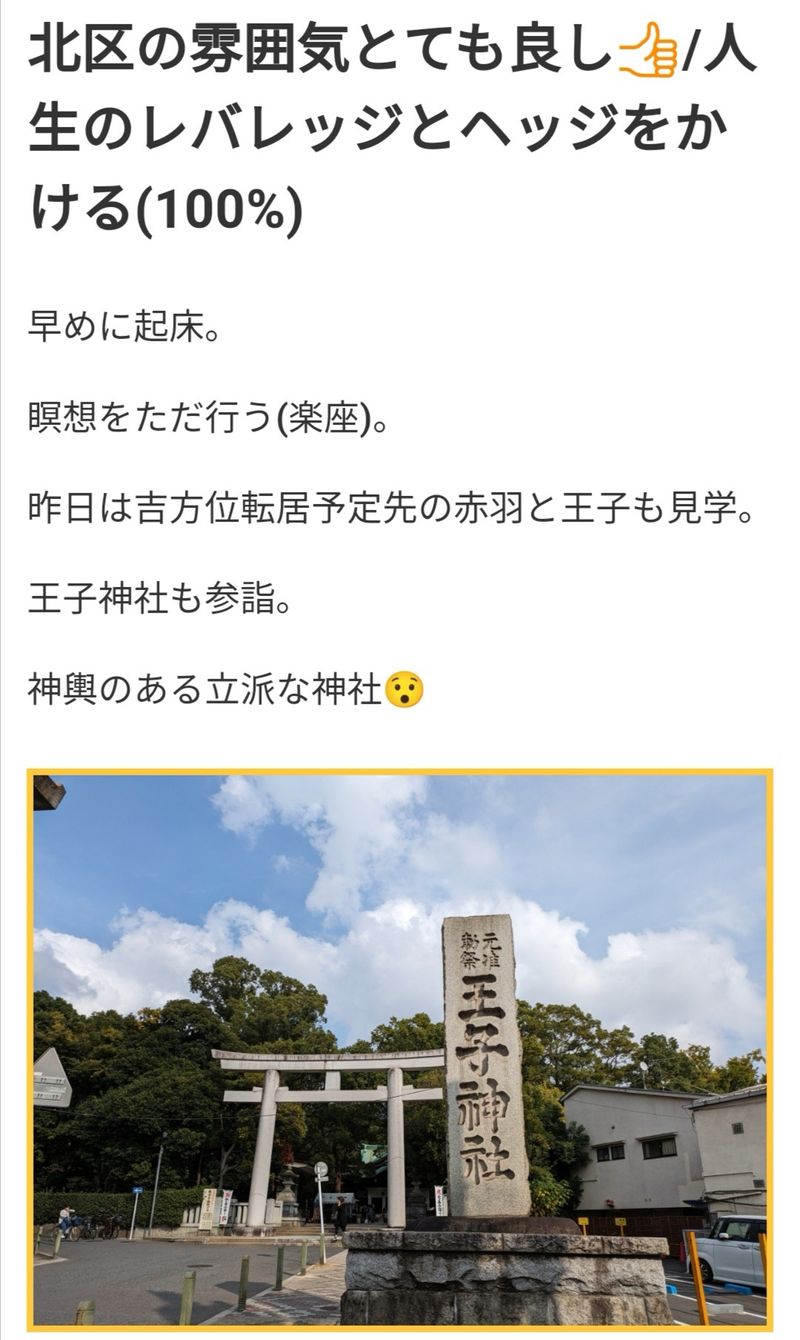Image resolution: width=800 pixels, height=1340 pixels.
Task: Open the 王子神社 photo in the post
Action: click(x=400, y=1050)
